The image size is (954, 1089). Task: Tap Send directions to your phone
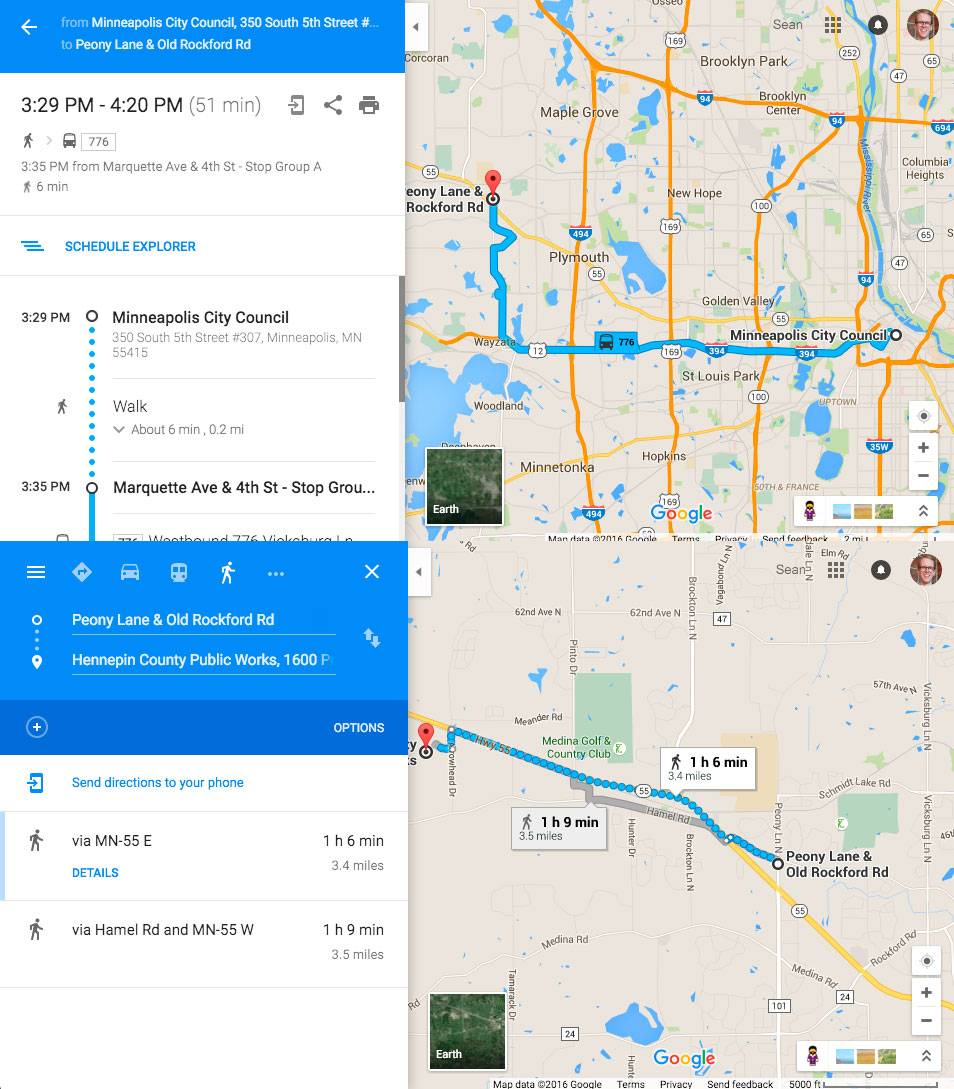157,783
